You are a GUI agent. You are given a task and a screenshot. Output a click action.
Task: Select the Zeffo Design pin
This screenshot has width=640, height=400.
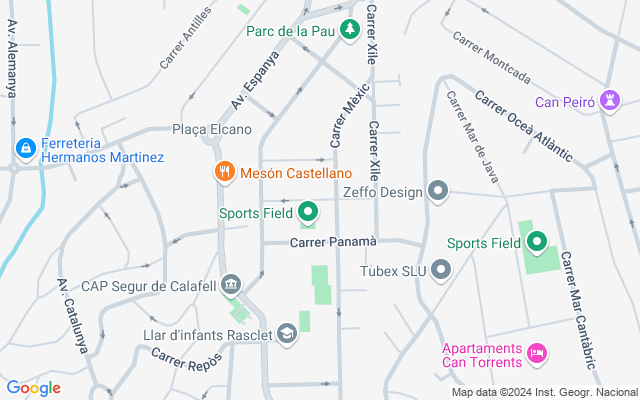(438, 191)
